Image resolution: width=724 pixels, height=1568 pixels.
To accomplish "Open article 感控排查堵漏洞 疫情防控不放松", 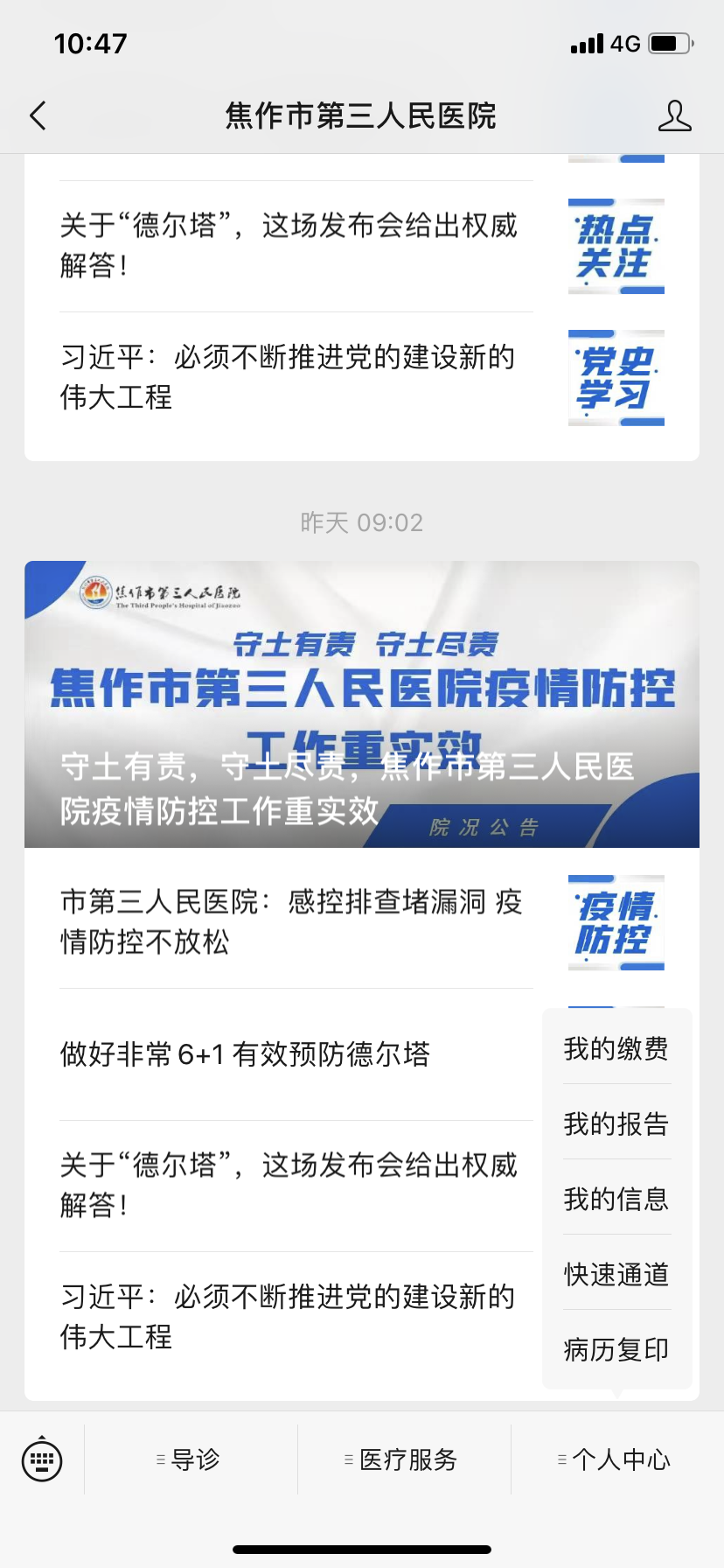I will point(293,921).
